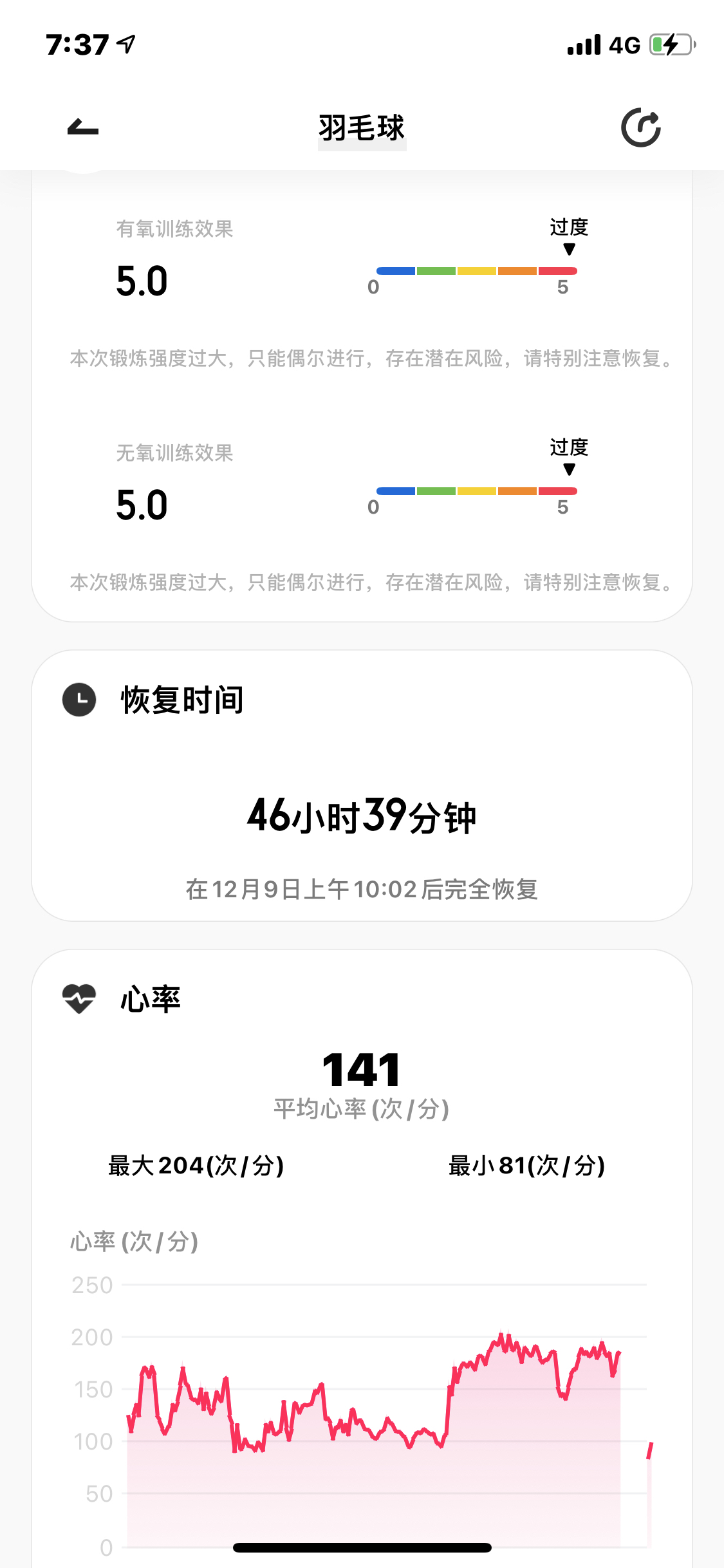The image size is (724, 1568).
Task: Go back from the 羽毛球 workout page
Action: [x=83, y=127]
